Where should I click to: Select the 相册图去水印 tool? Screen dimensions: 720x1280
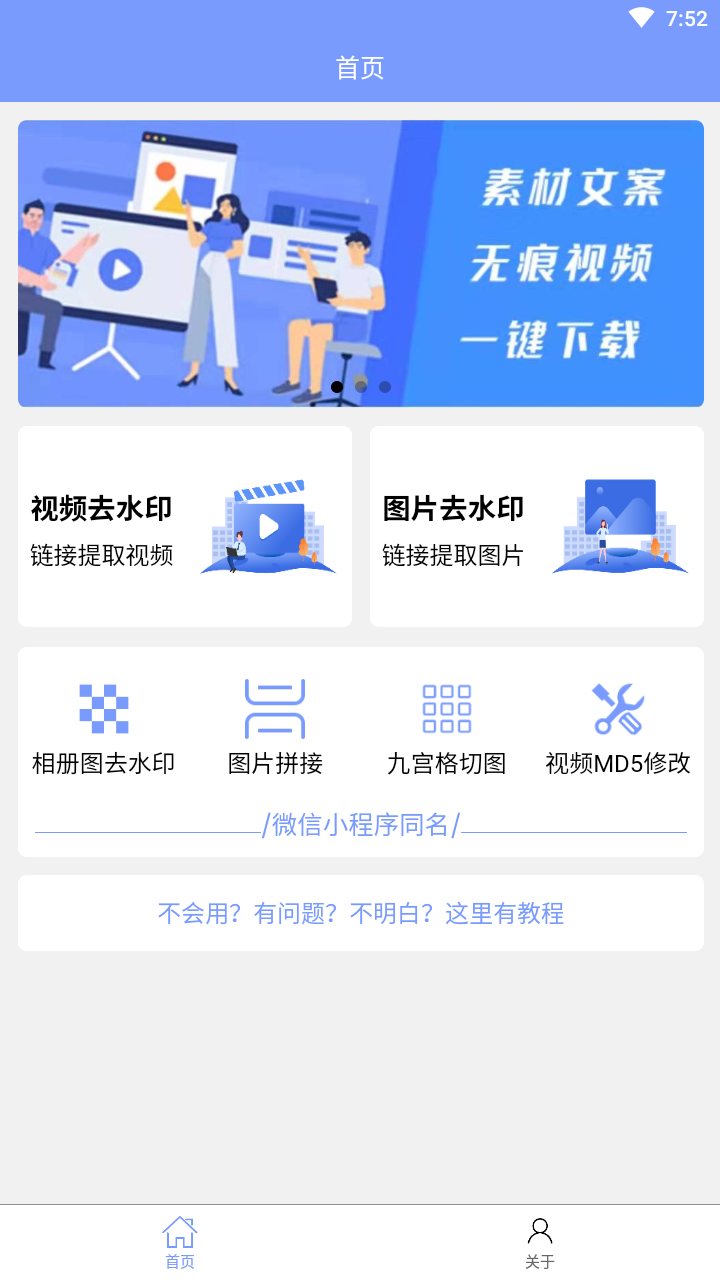pyautogui.click(x=104, y=729)
